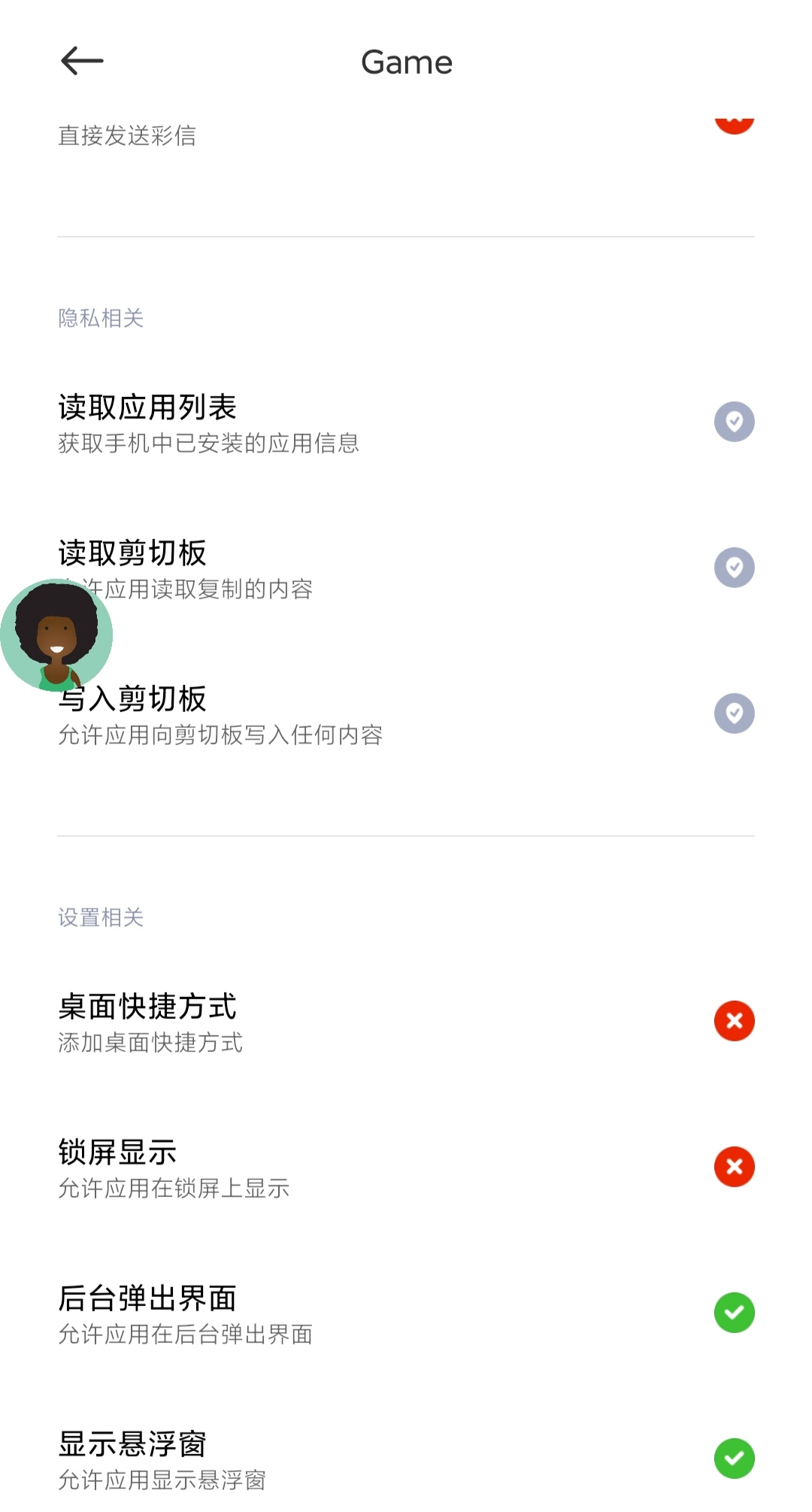Change the 锁屏显示 permission
812x1512 pixels.
(734, 1167)
